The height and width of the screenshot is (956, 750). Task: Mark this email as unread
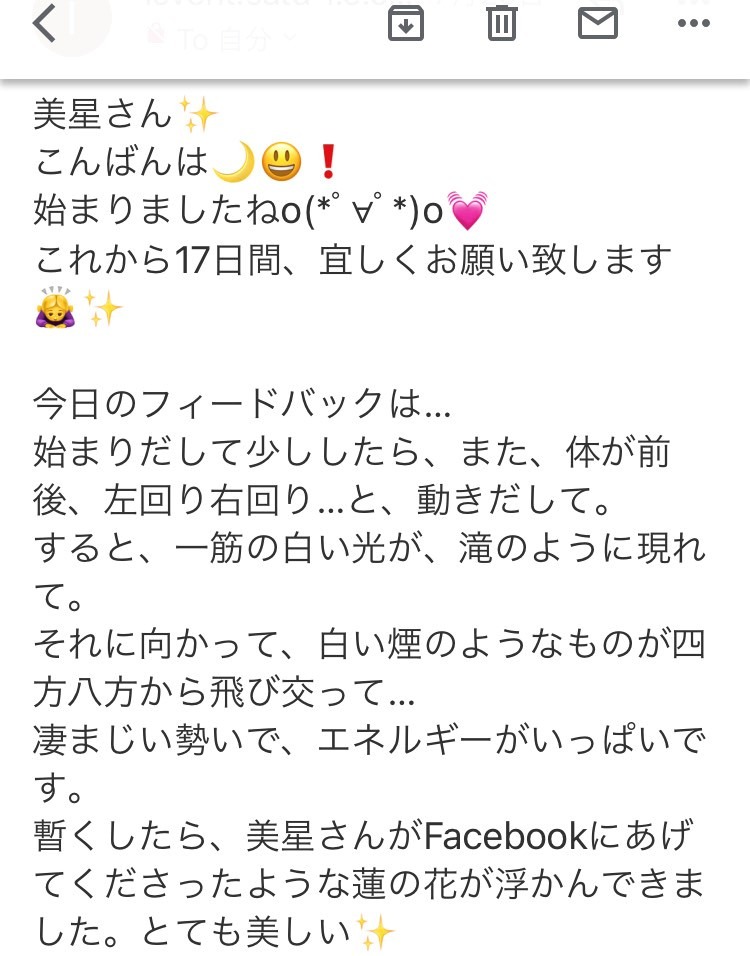tap(597, 24)
